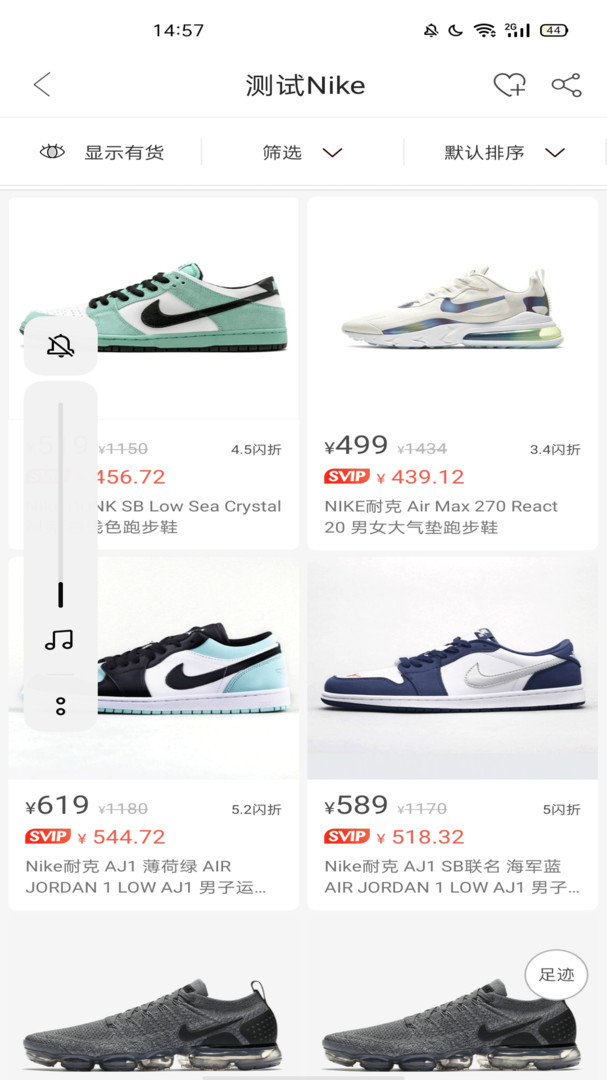Toggle the 显示有货 in-stock filter
The image size is (607, 1080).
coord(102,152)
